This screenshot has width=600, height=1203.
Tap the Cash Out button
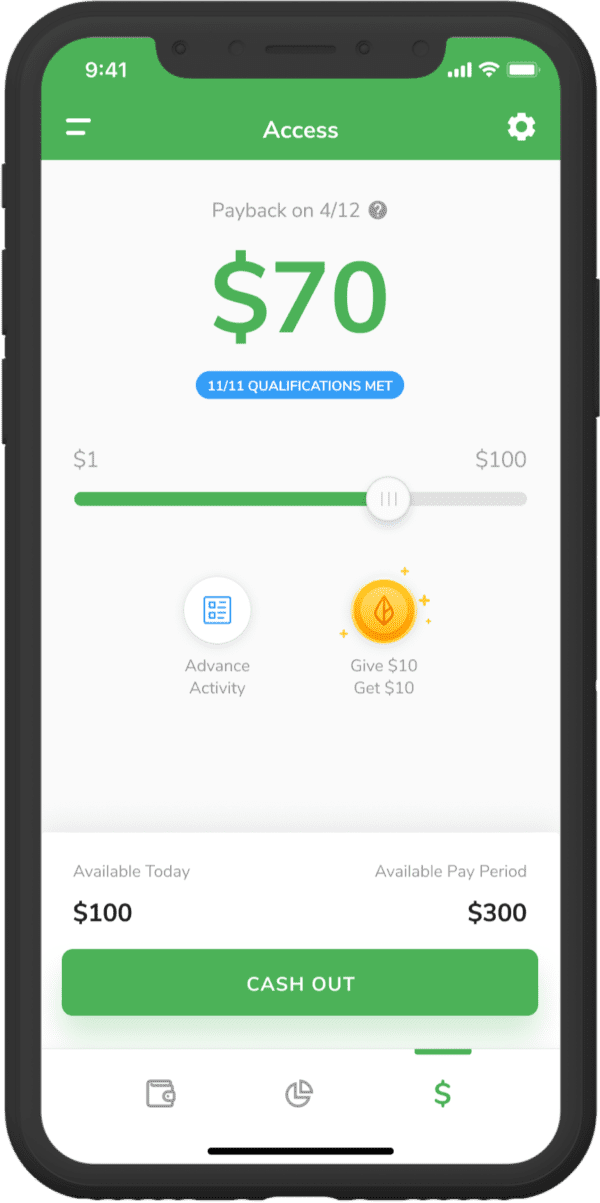pos(300,983)
